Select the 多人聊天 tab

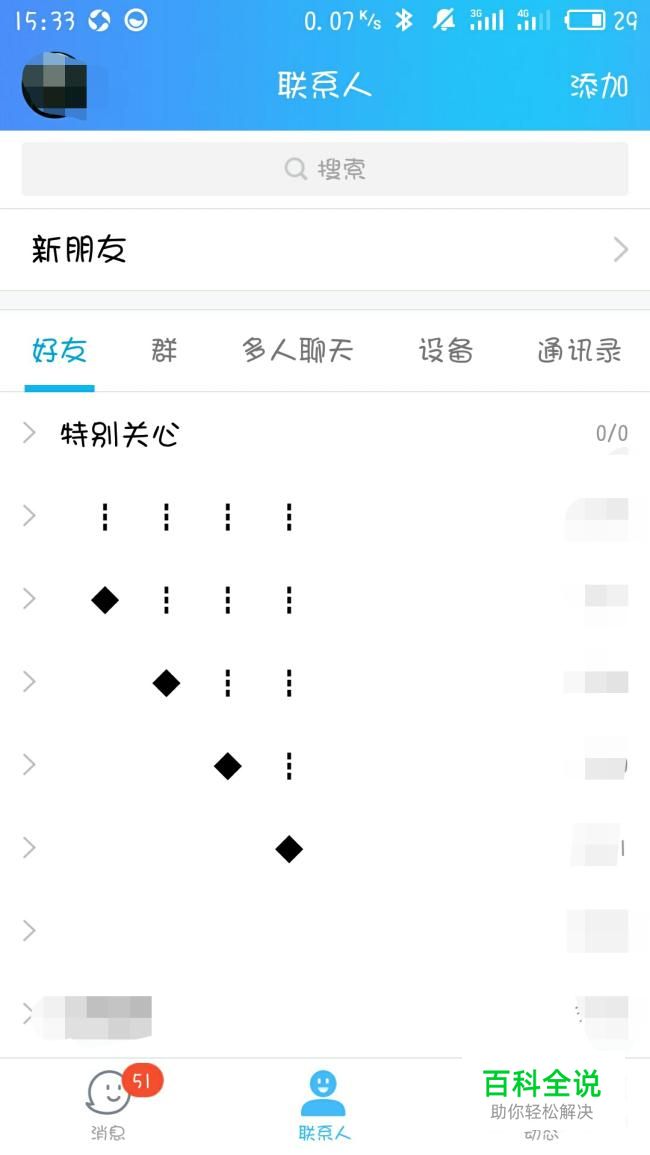point(297,351)
